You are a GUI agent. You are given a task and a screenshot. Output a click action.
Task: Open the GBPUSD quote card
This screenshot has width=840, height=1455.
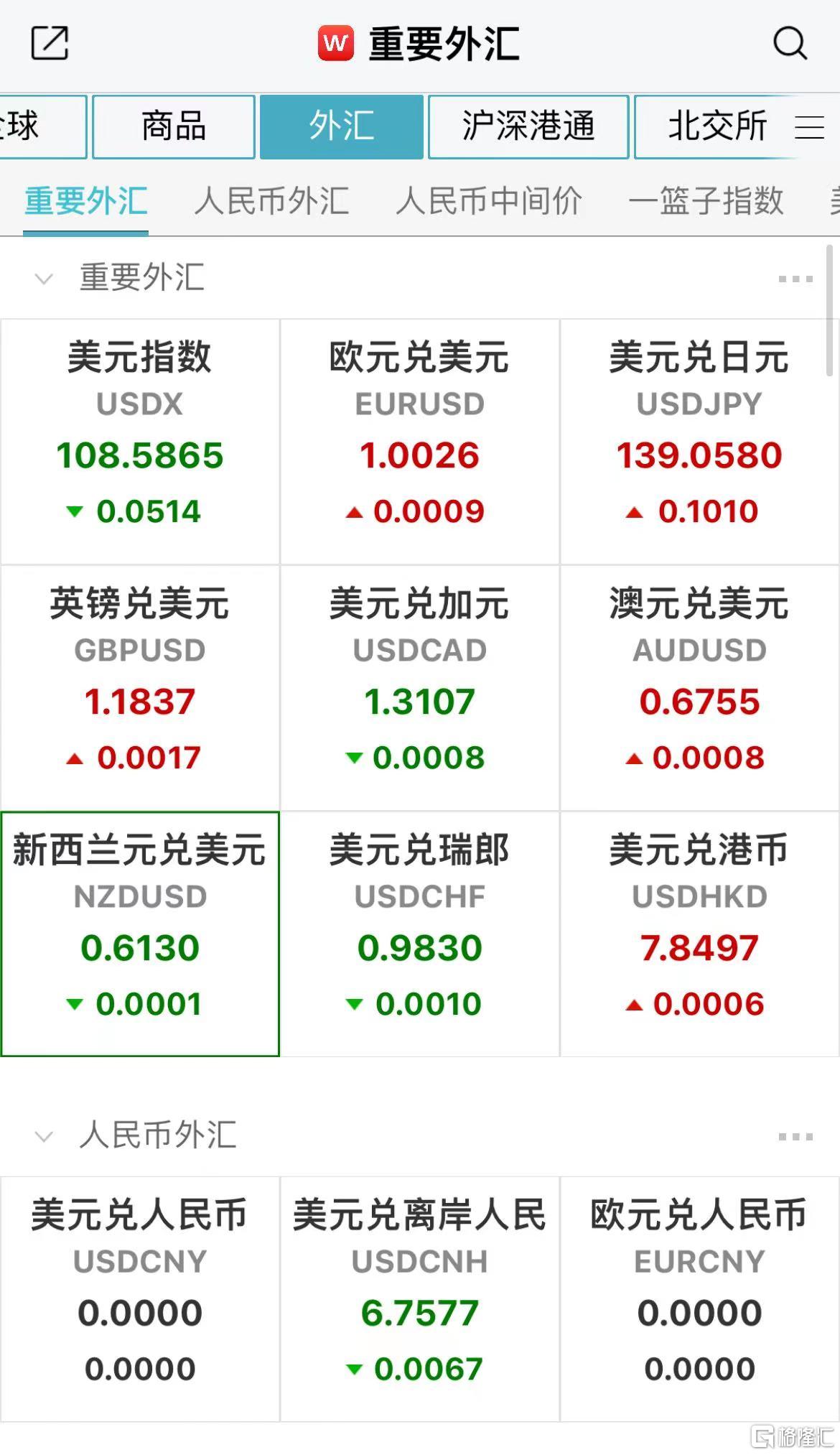point(140,688)
